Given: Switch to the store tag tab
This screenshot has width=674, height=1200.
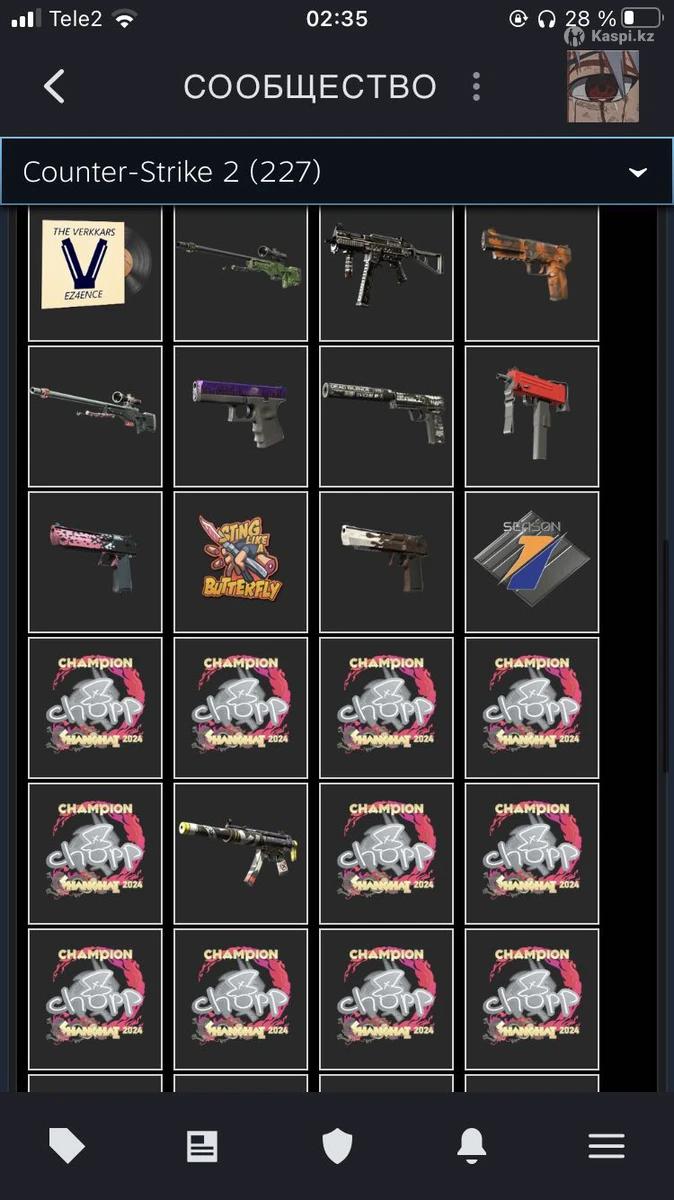Looking at the screenshot, I should [67, 1146].
